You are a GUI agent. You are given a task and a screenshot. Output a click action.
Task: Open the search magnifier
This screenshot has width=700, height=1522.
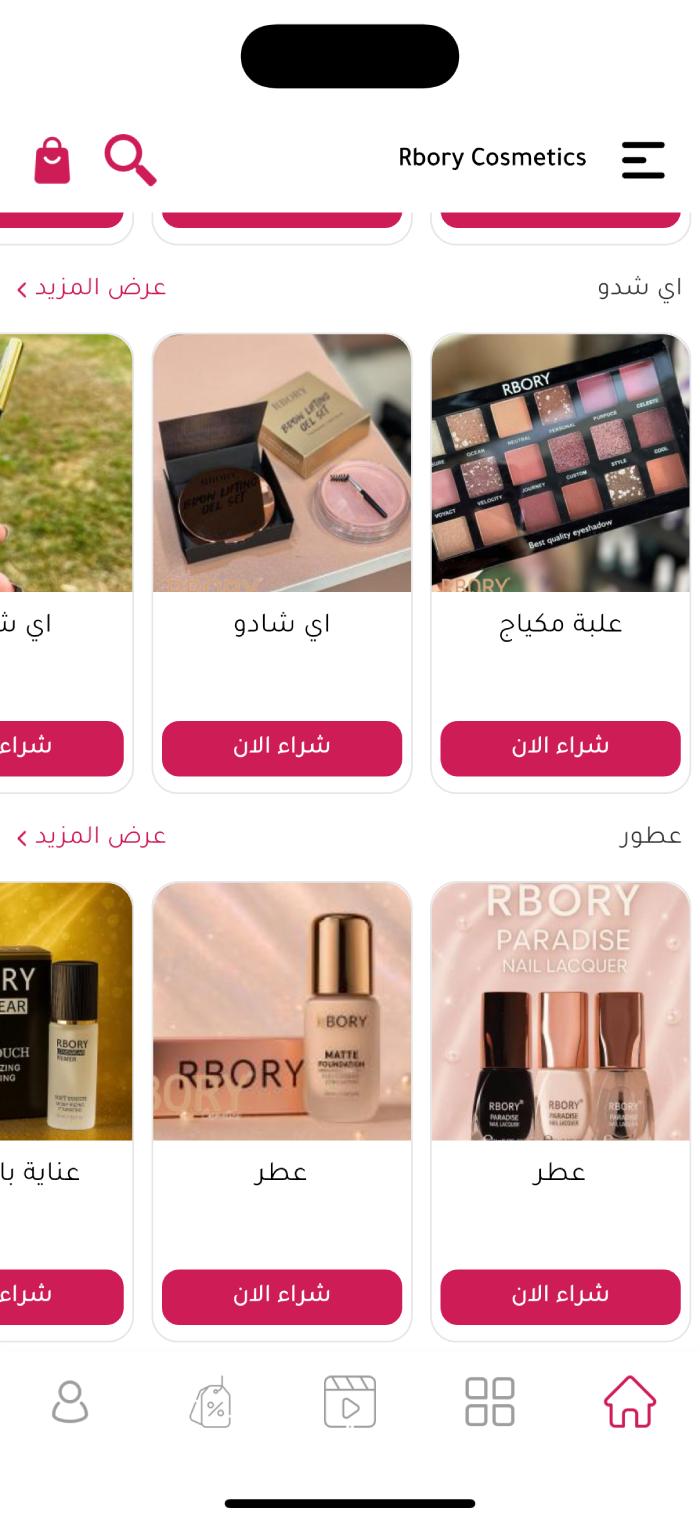point(130,160)
